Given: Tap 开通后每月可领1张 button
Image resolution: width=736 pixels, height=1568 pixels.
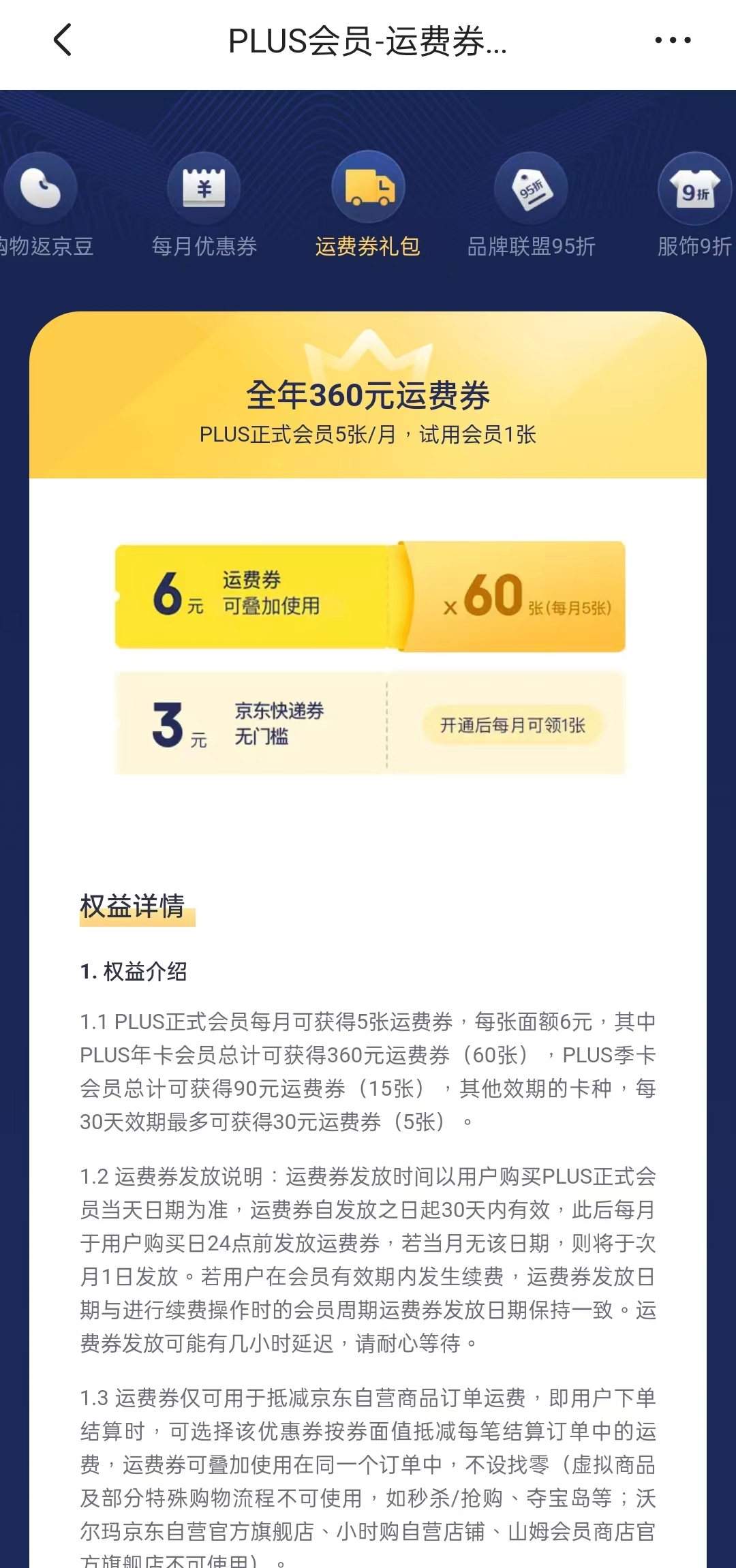Looking at the screenshot, I should [x=512, y=725].
